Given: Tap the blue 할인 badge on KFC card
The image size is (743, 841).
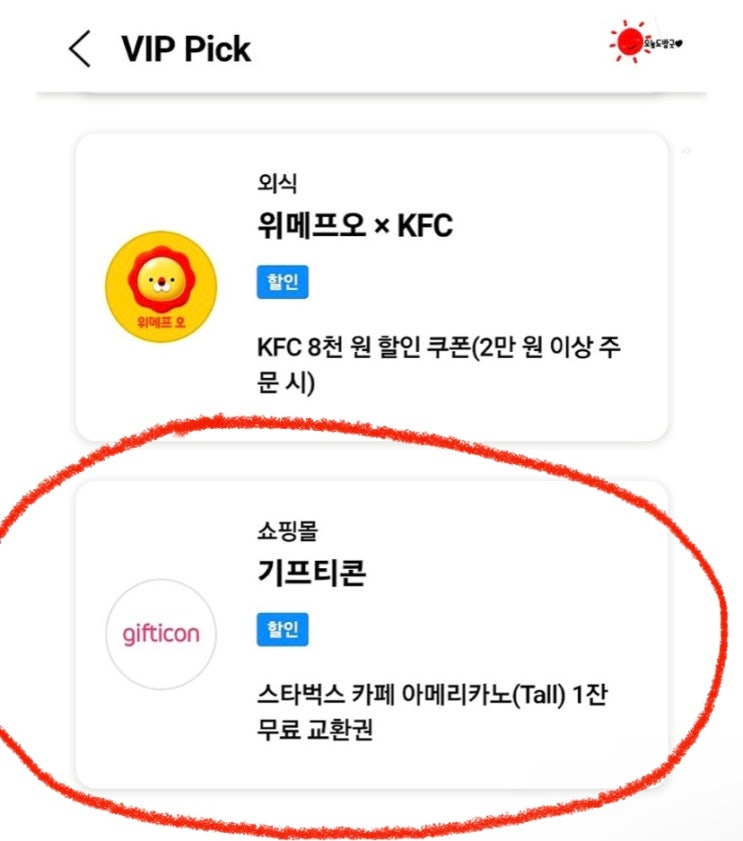Looking at the screenshot, I should coord(283,283).
